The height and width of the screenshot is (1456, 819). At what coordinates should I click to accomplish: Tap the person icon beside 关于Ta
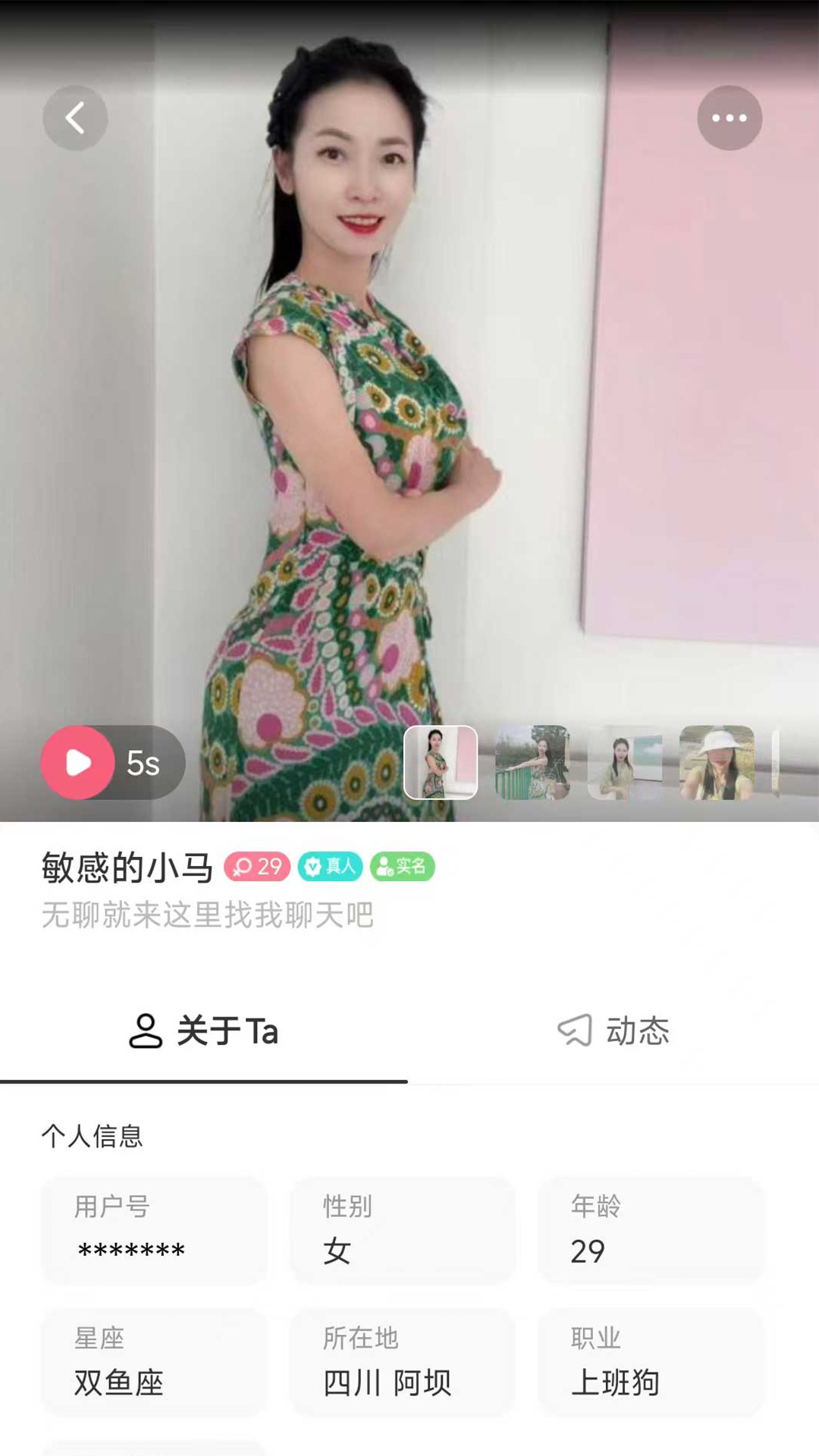pos(146,1030)
